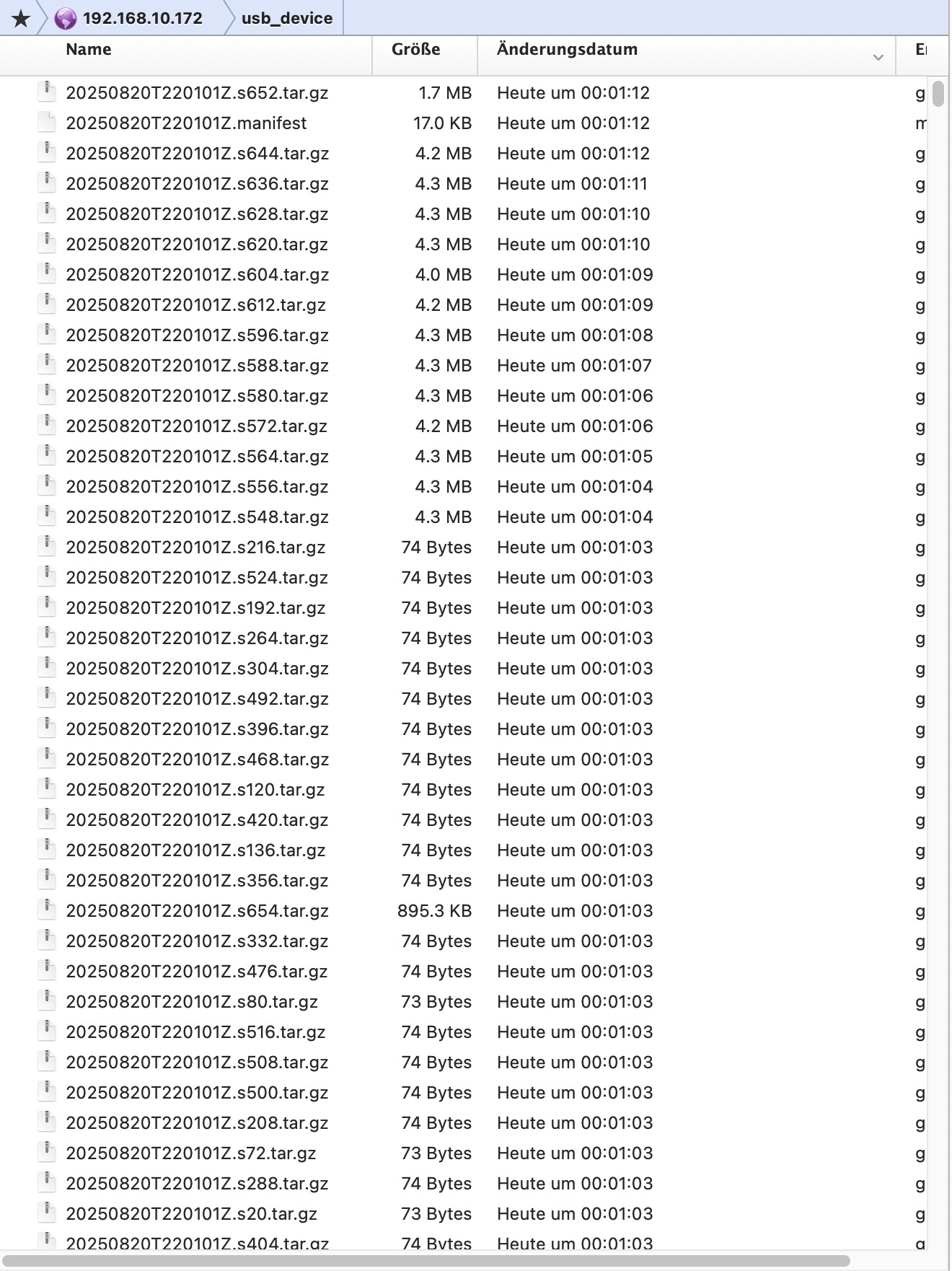Select file 20250820T220101Z.s20.tar.gz
This screenshot has height=1271, width=952.
coord(191,1214)
